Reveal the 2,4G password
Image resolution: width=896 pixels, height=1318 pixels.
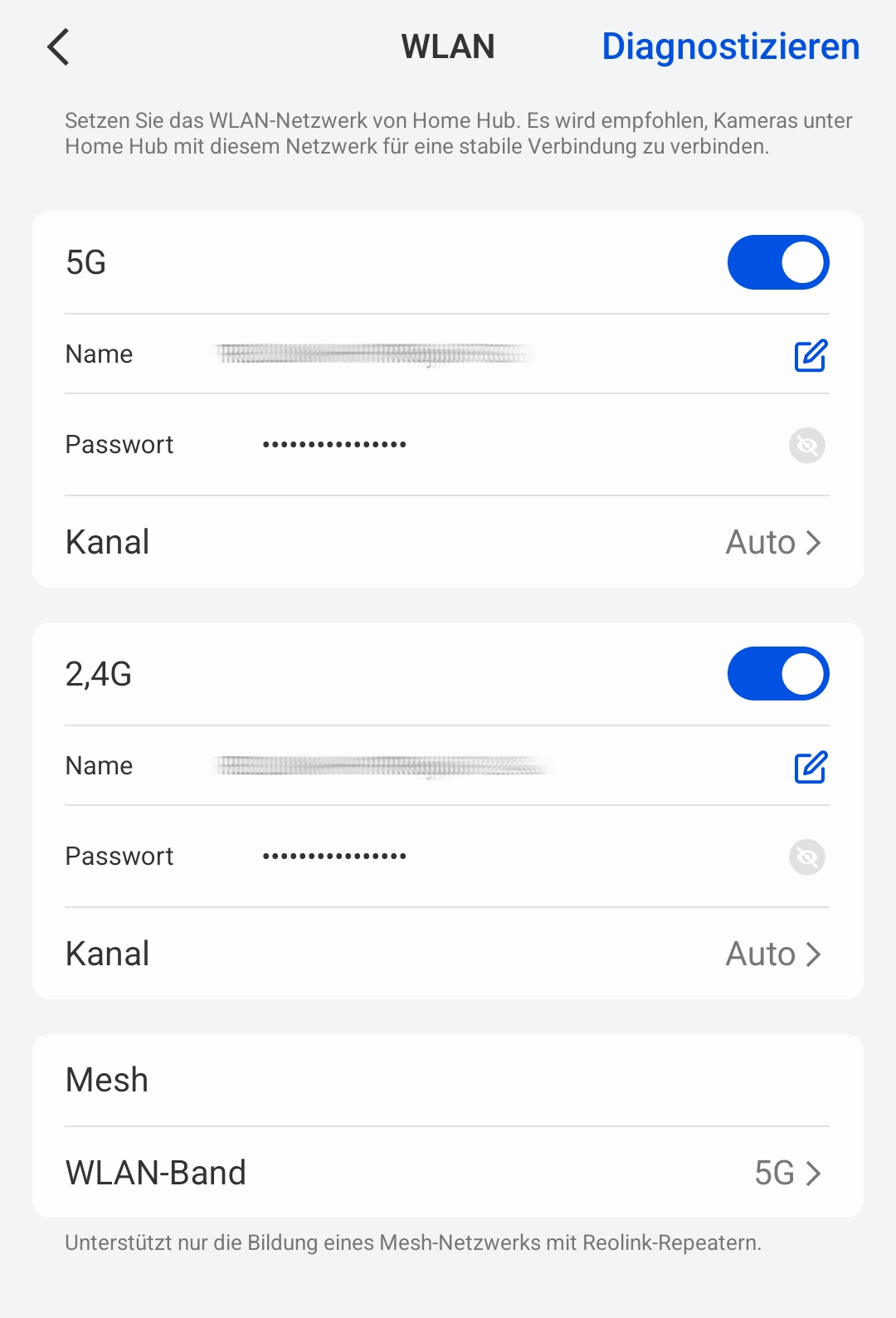(x=806, y=857)
